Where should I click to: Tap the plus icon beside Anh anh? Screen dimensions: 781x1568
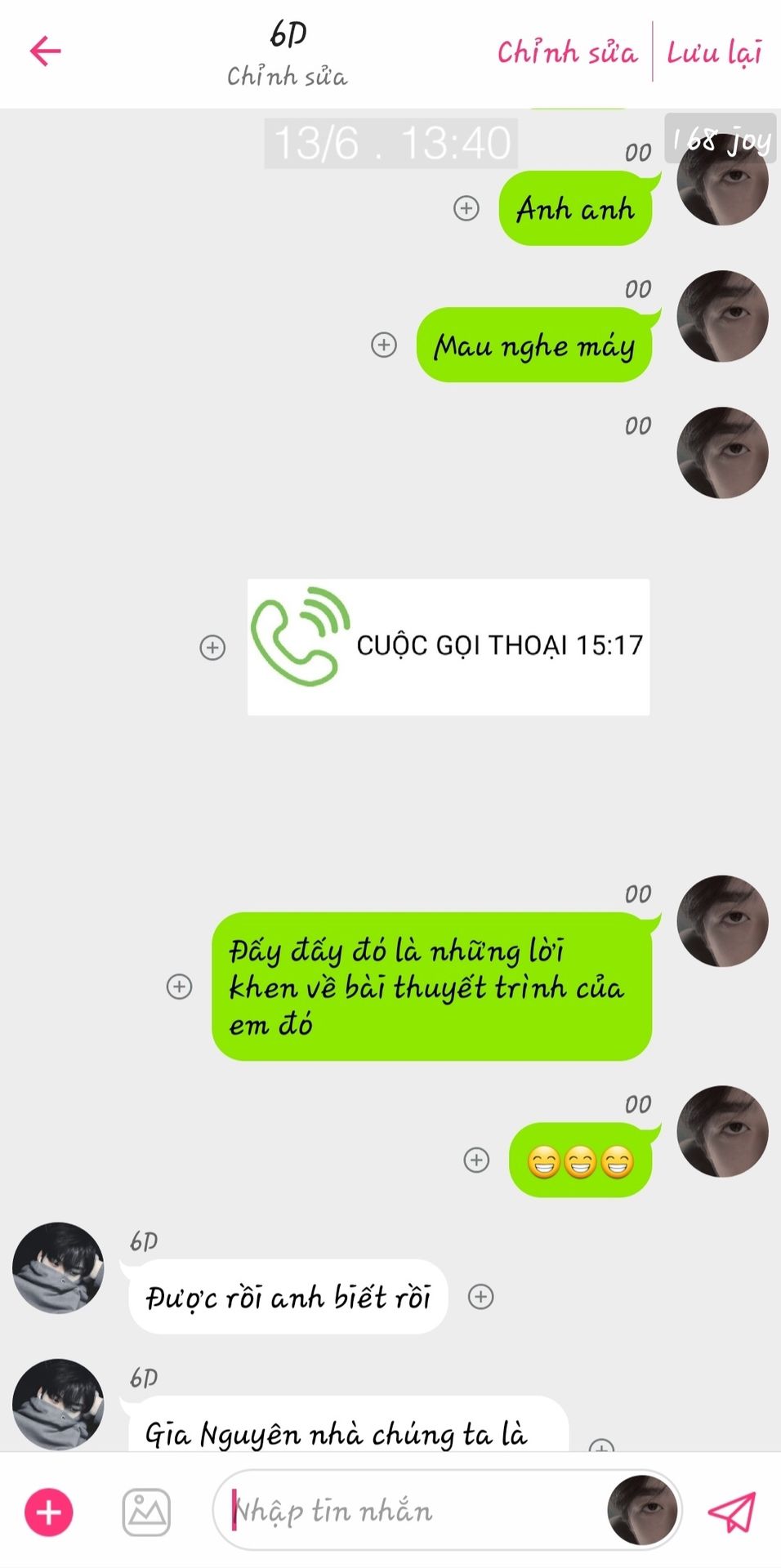coord(466,208)
